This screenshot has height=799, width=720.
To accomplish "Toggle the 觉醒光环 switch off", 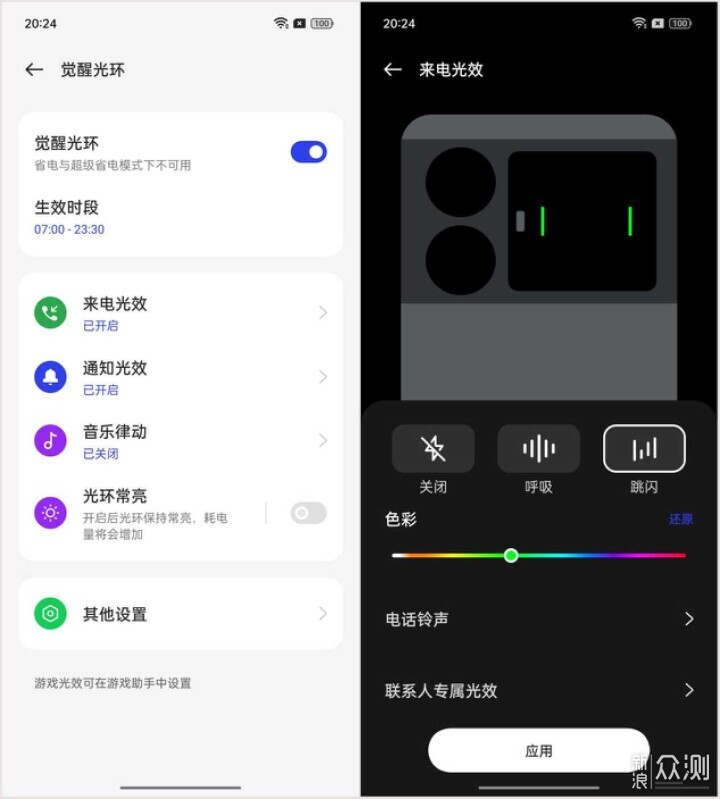I will tap(308, 152).
